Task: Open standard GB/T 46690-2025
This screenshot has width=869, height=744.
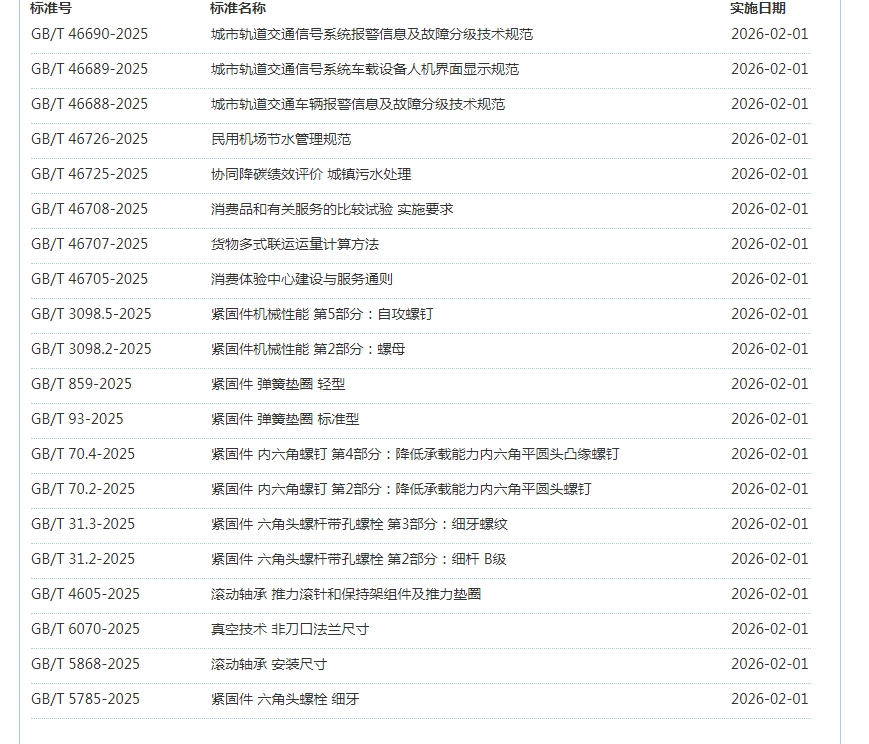Action: pos(371,34)
